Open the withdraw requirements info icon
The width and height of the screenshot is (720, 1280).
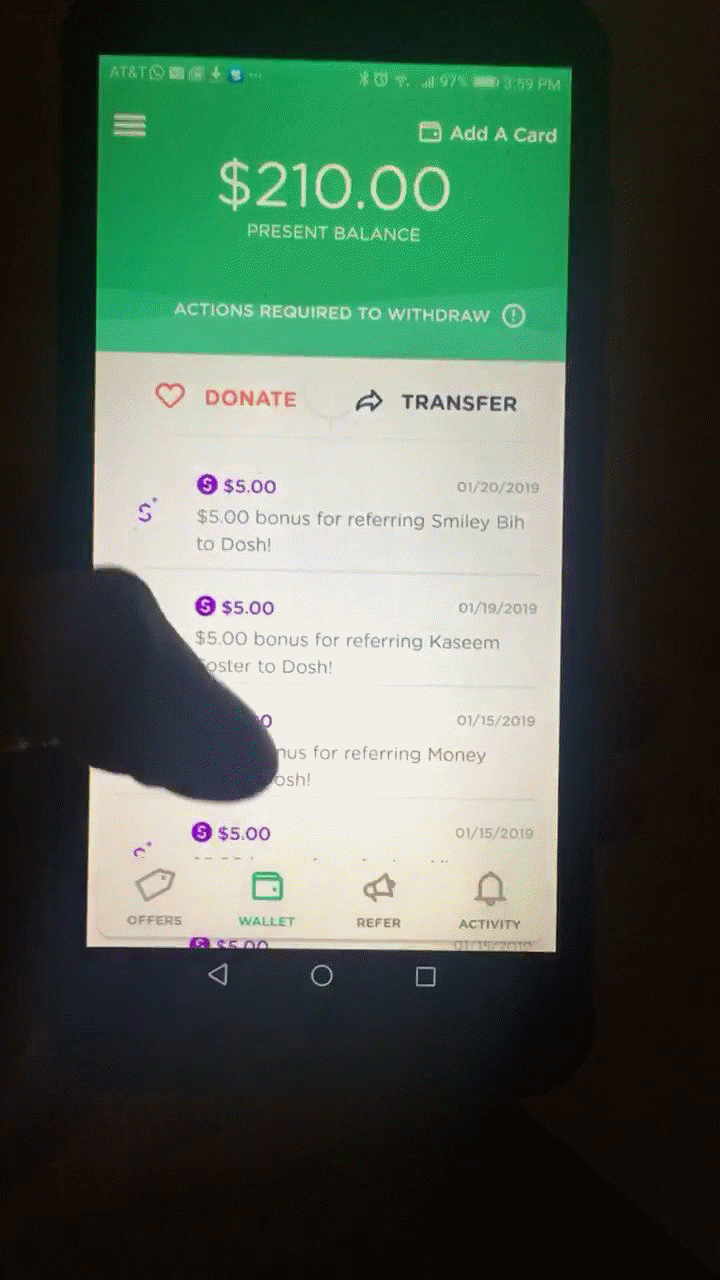[x=513, y=316]
